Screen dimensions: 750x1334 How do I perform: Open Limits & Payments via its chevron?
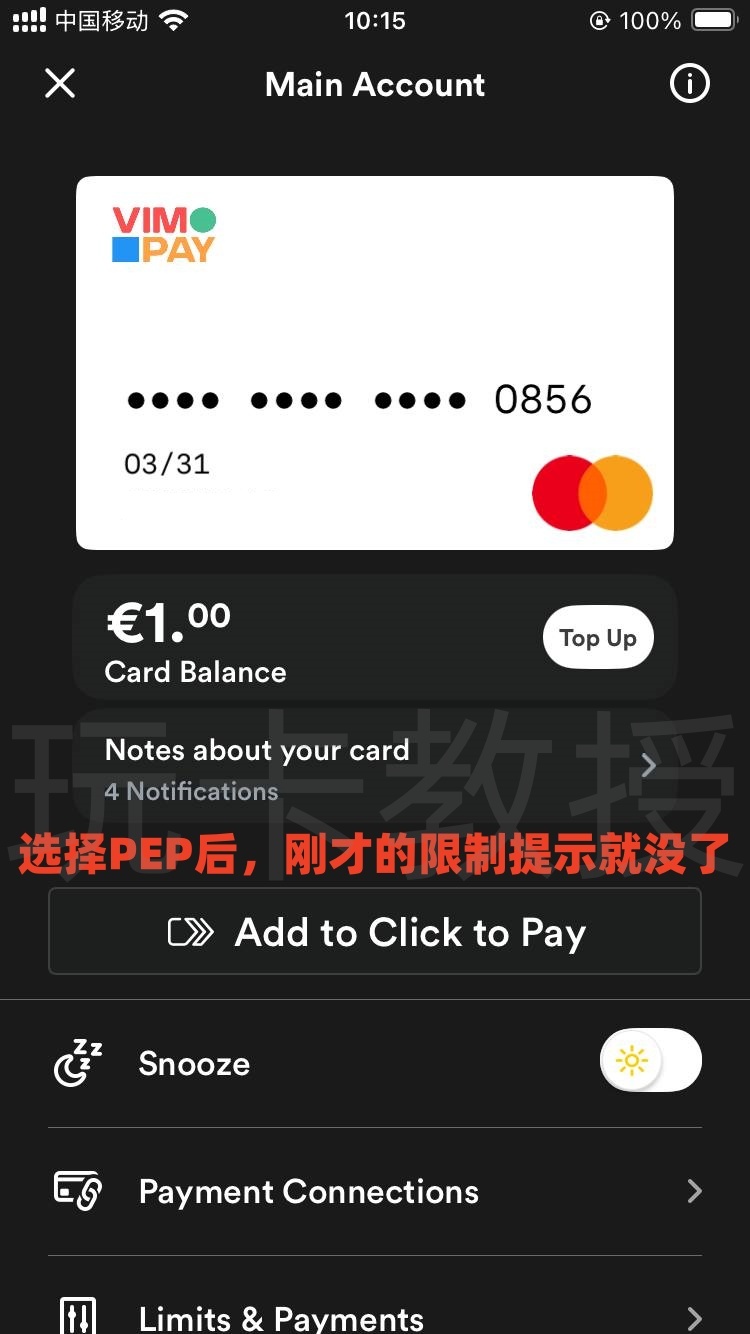[693, 1320]
